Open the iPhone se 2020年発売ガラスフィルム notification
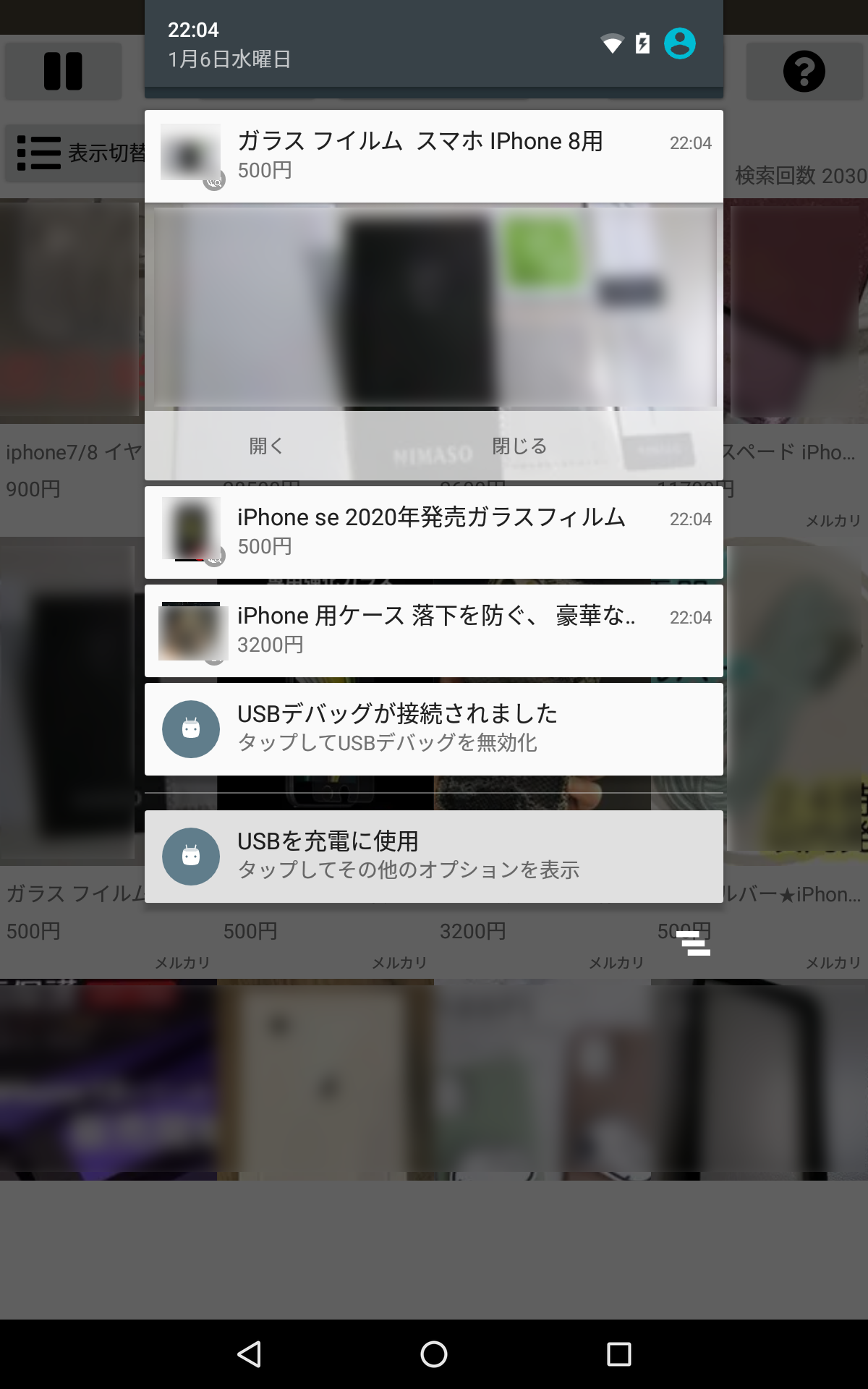Viewport: 868px width, 1389px height. (x=434, y=532)
